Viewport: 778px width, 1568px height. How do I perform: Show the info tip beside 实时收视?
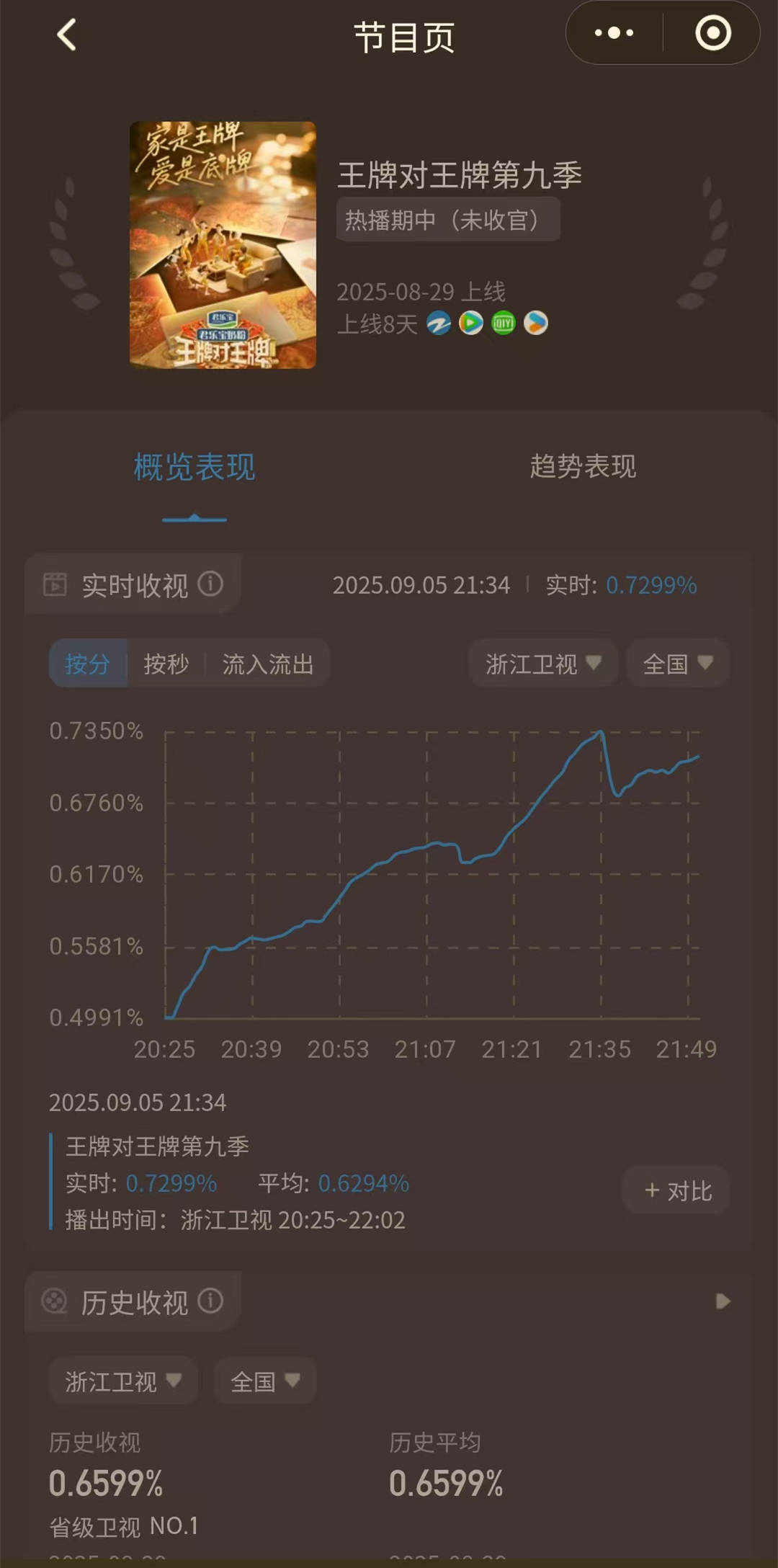coord(210,584)
